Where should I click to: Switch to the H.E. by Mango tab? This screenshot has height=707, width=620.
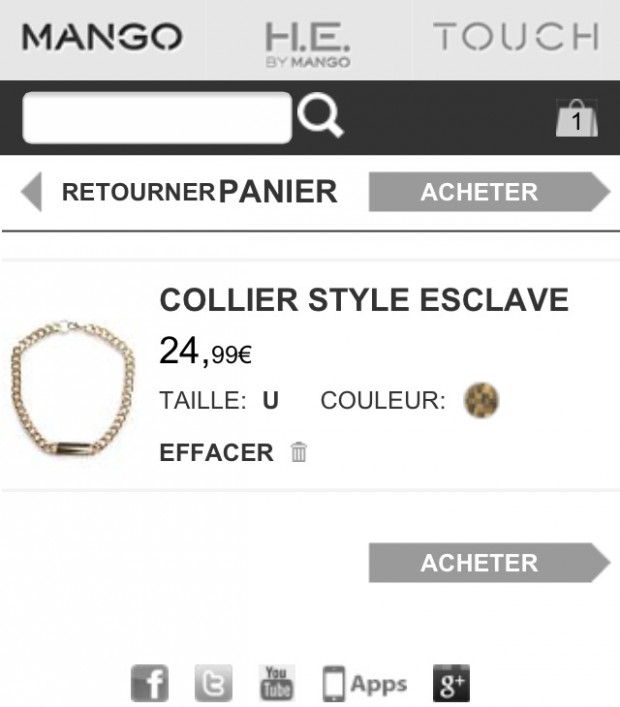tap(307, 42)
